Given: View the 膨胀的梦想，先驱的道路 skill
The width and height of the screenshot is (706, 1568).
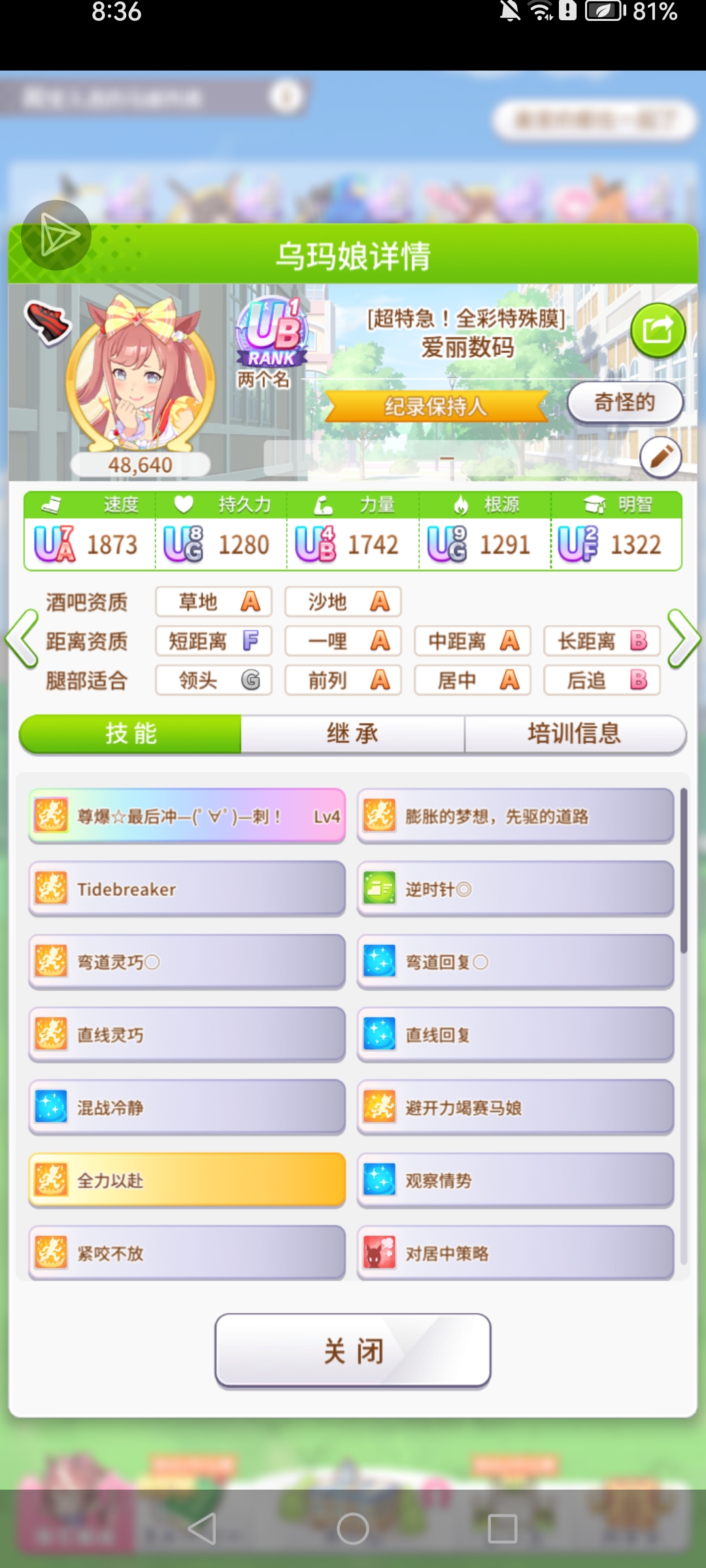Looking at the screenshot, I should (x=515, y=816).
